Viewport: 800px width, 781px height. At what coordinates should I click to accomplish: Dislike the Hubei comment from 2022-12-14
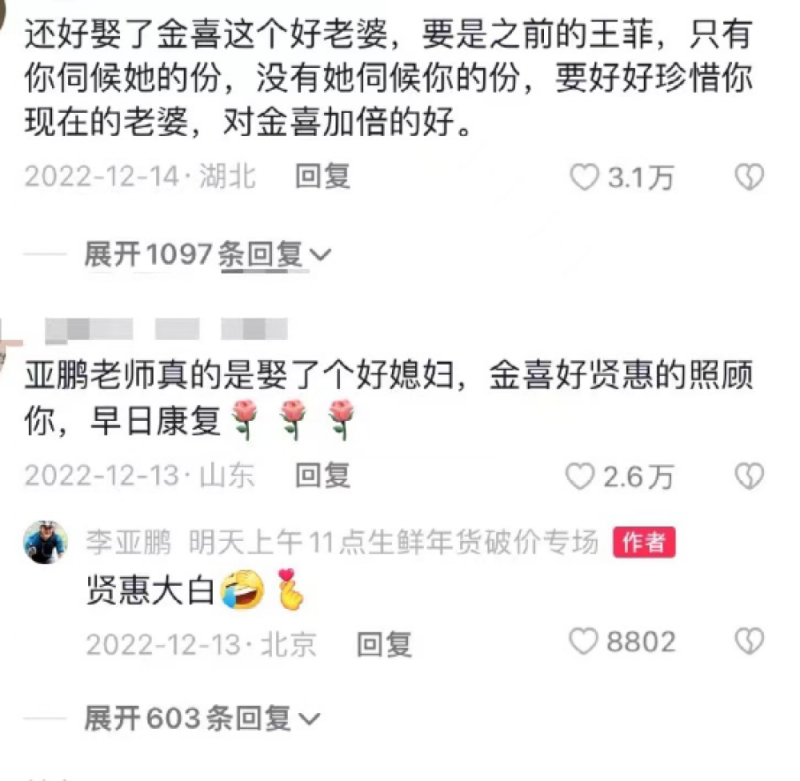pyautogui.click(x=749, y=178)
